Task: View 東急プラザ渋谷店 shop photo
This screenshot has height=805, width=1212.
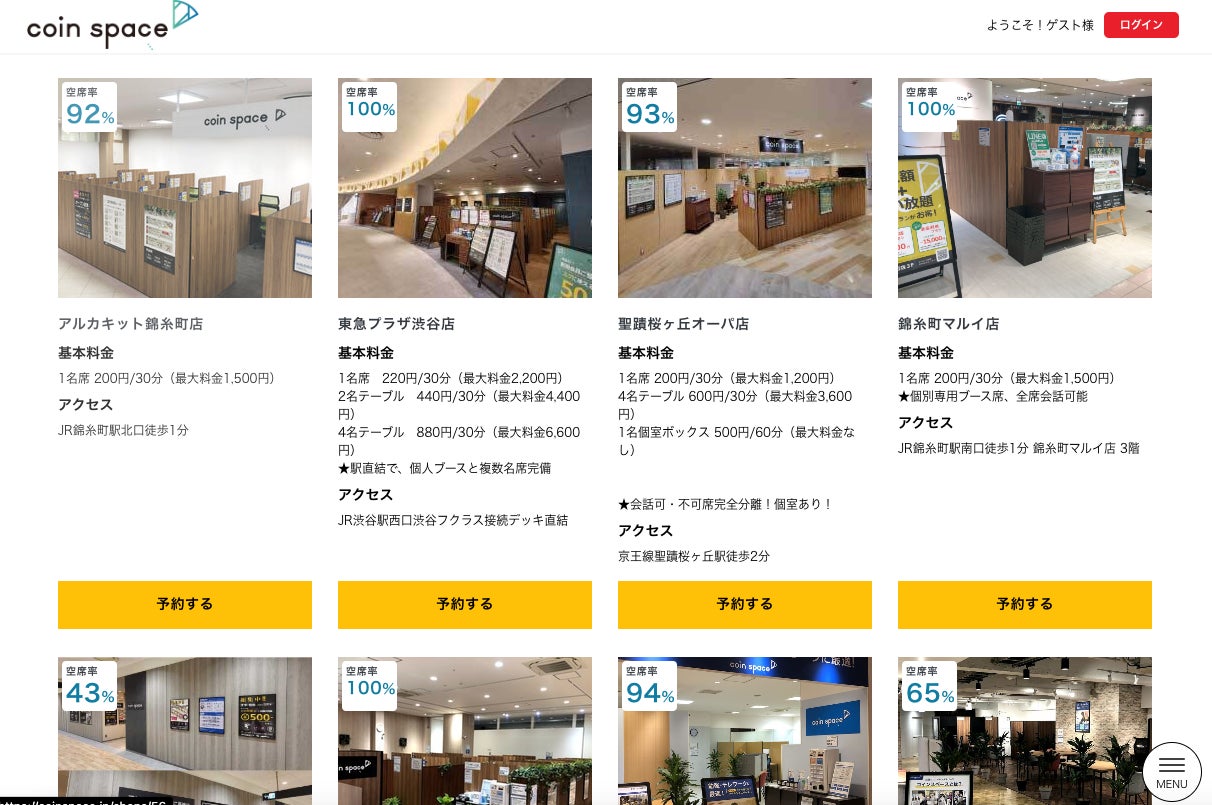Action: (x=465, y=188)
